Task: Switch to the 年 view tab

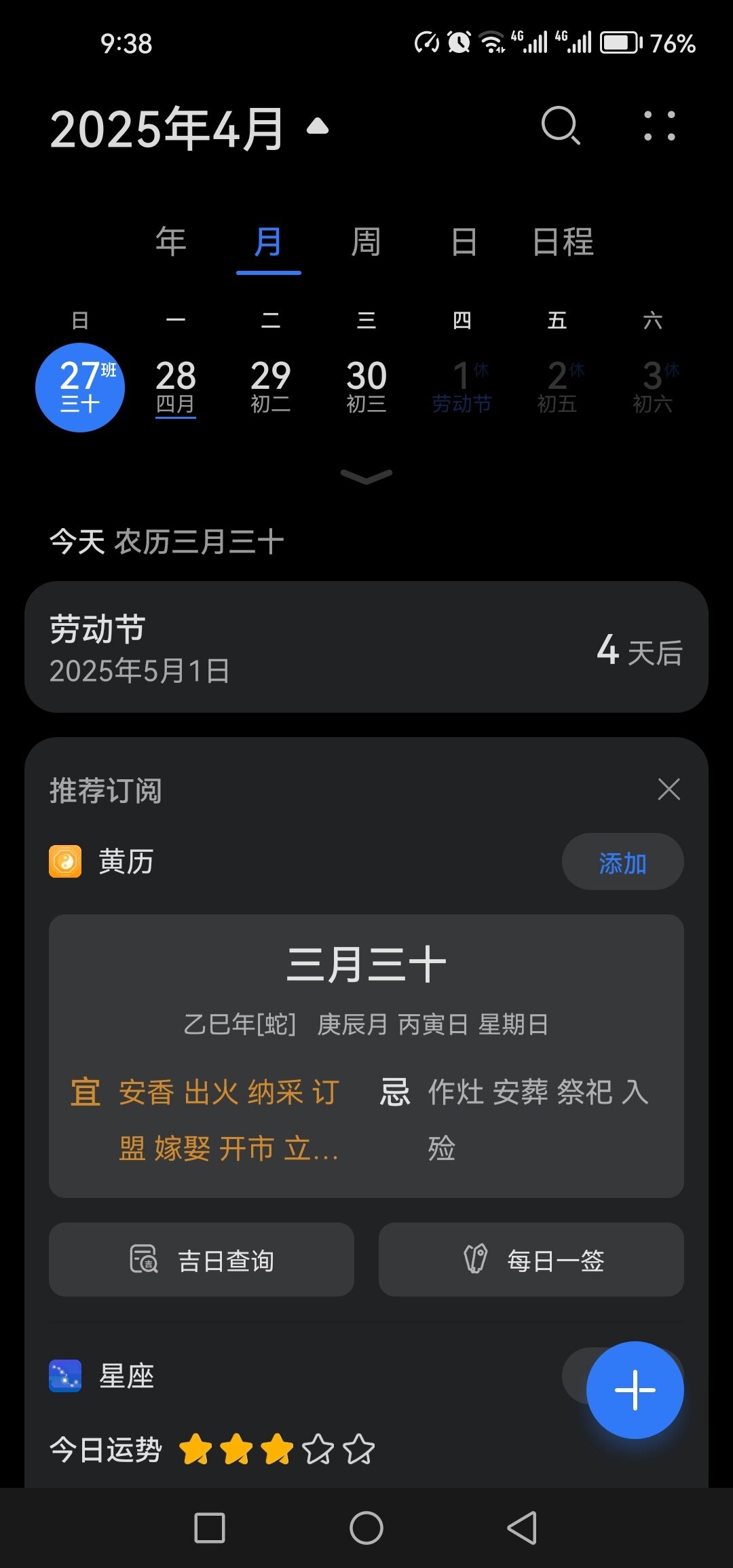Action: [171, 242]
